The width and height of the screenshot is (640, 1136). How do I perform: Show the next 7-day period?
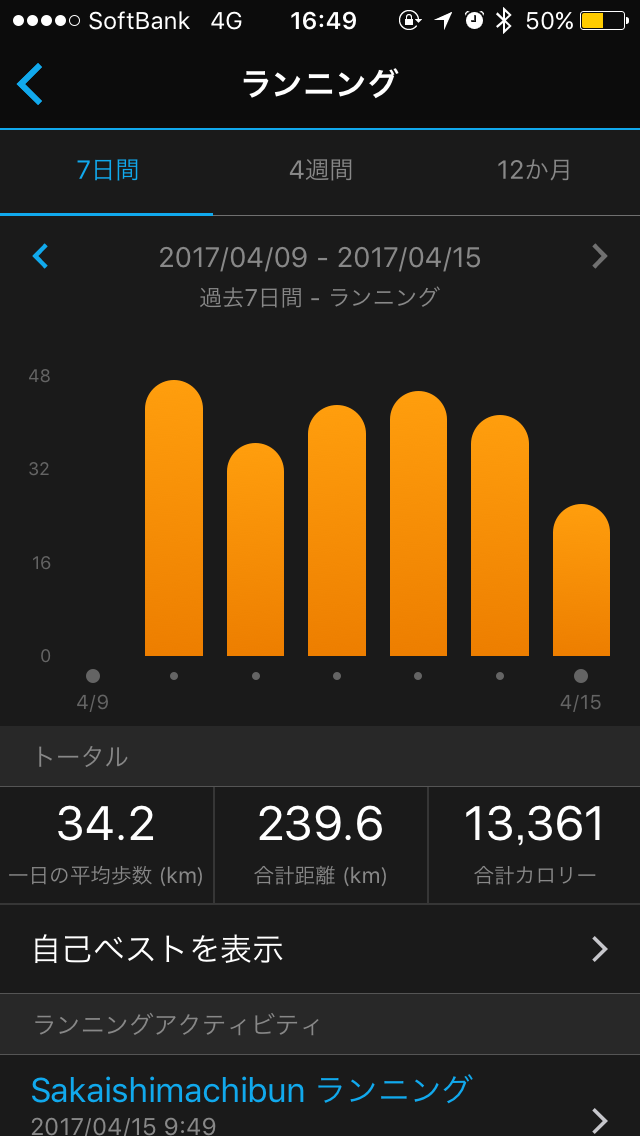pos(599,257)
